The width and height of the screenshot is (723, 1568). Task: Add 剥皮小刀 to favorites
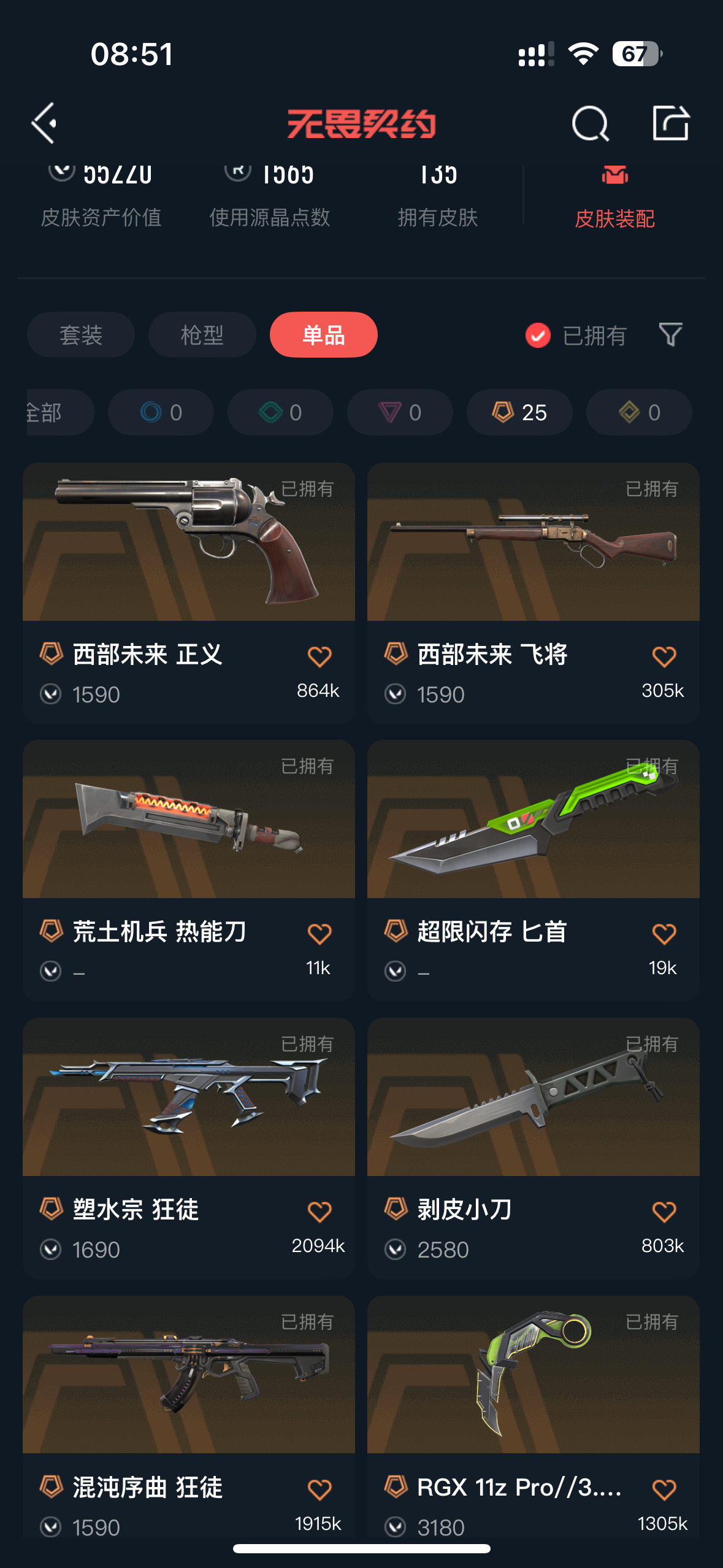664,1212
